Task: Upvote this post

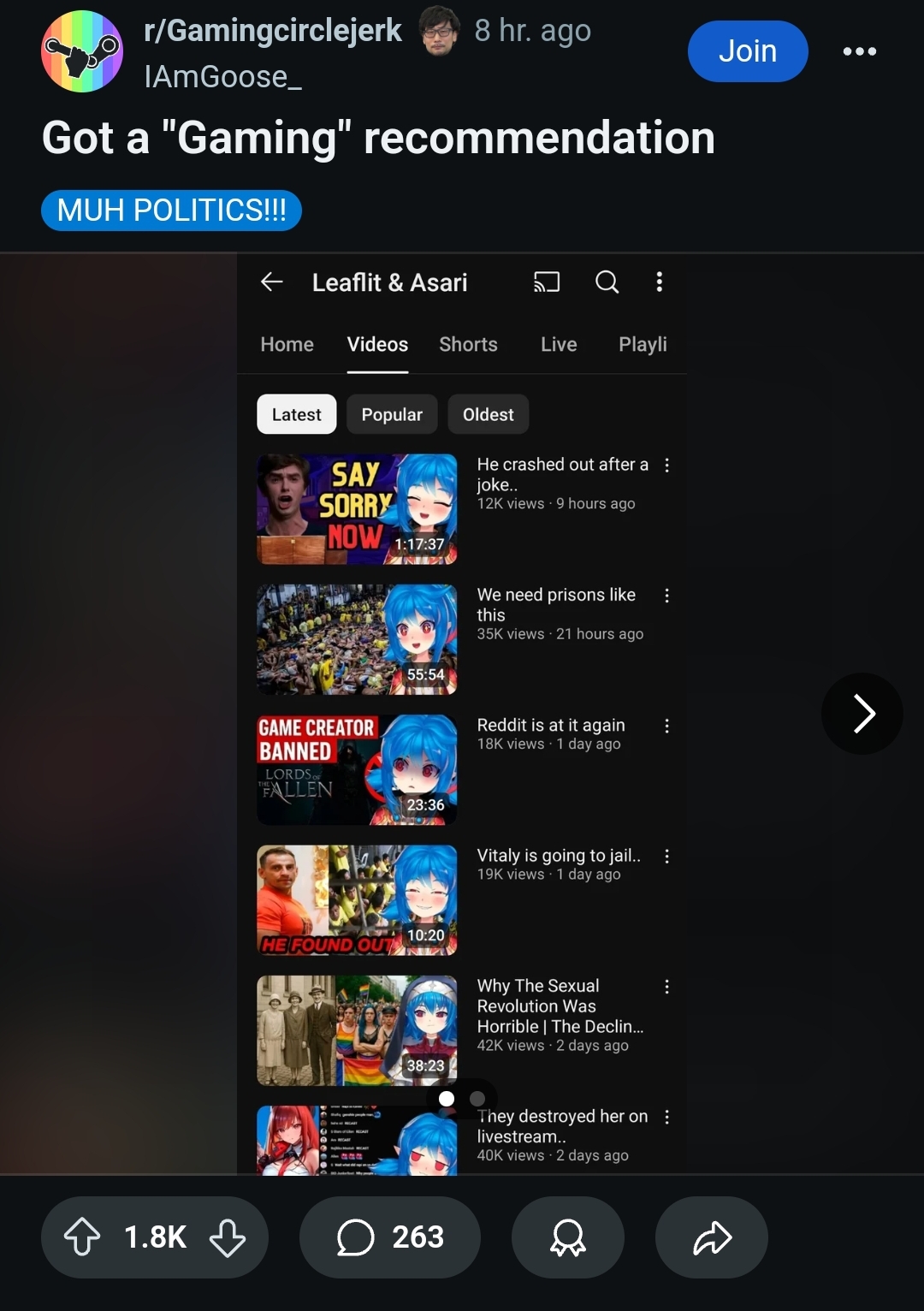Action: coord(83,1237)
